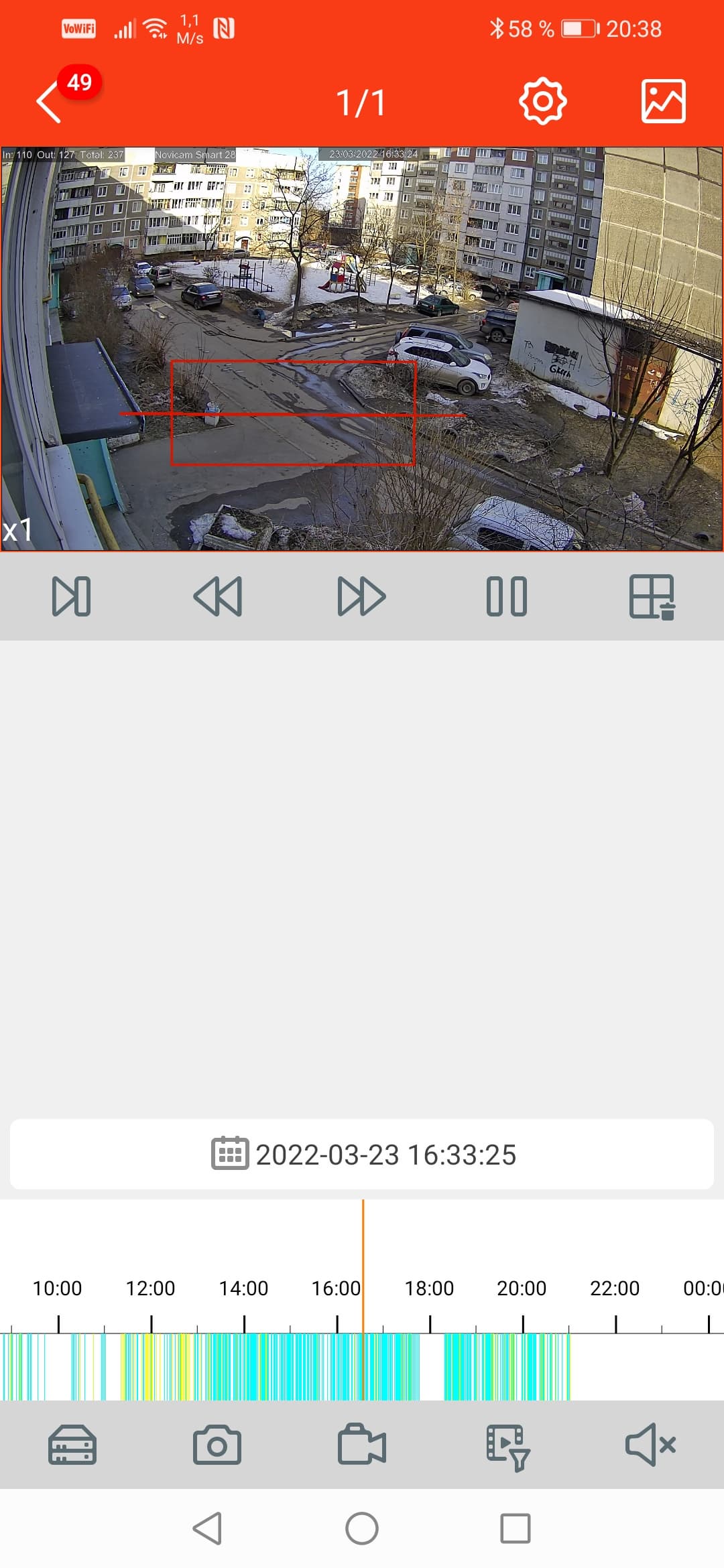Go to the system home screen
Screen dimensions: 724x1568
(x=361, y=1528)
